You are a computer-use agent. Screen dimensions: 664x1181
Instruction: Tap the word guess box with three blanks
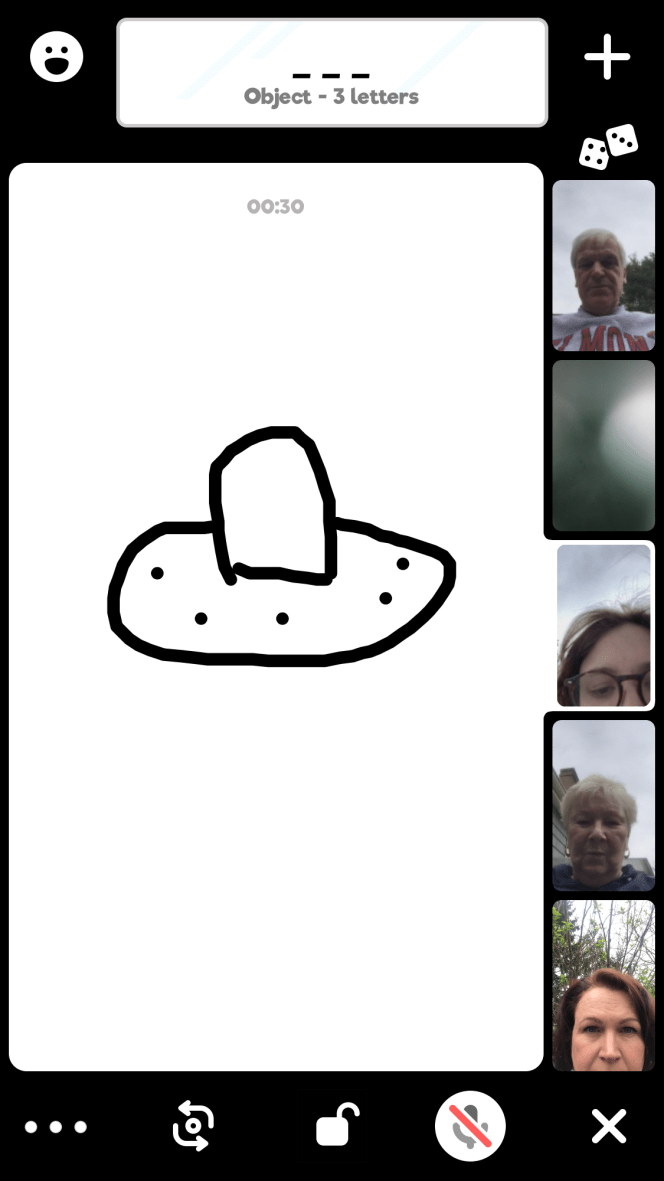click(x=332, y=73)
